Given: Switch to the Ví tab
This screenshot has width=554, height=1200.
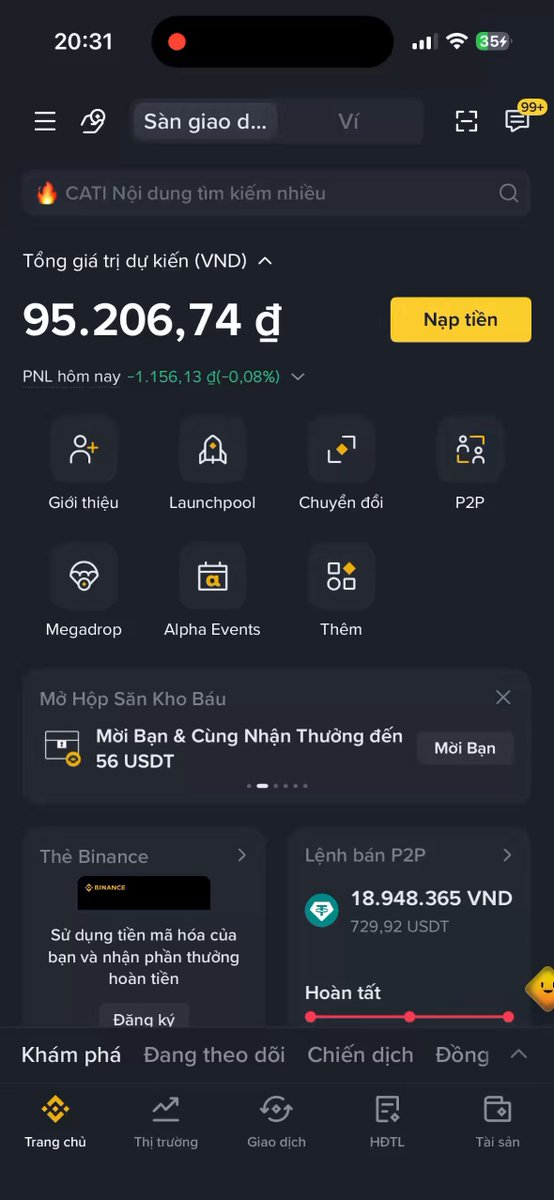Looking at the screenshot, I should pos(348,122).
